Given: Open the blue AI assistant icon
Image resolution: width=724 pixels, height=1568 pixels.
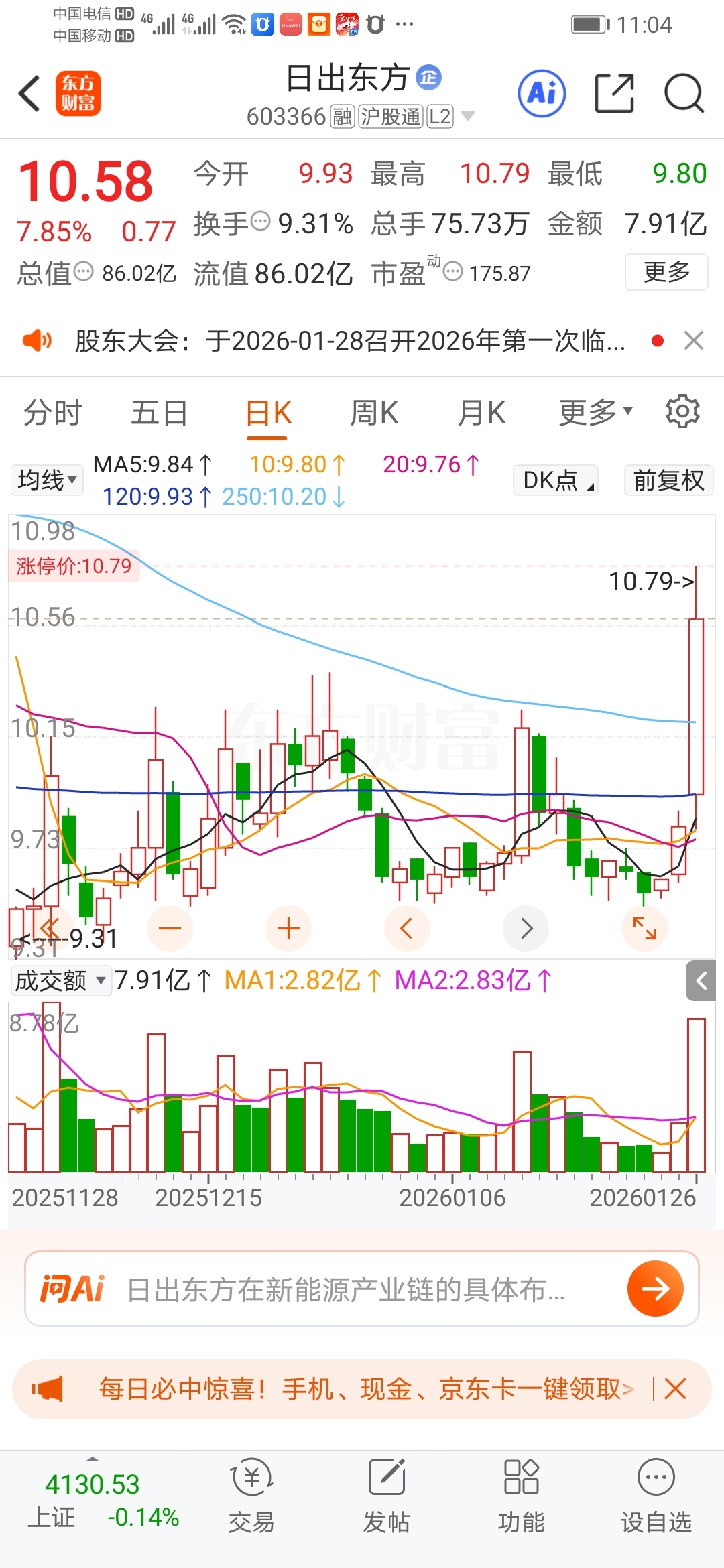Looking at the screenshot, I should click(x=542, y=93).
